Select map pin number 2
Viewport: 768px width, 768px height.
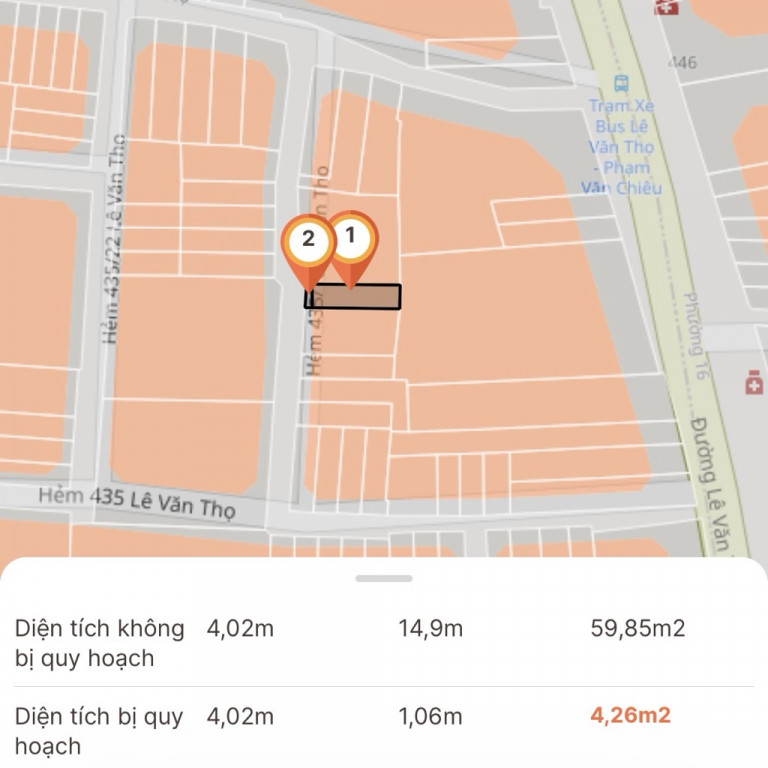click(307, 241)
